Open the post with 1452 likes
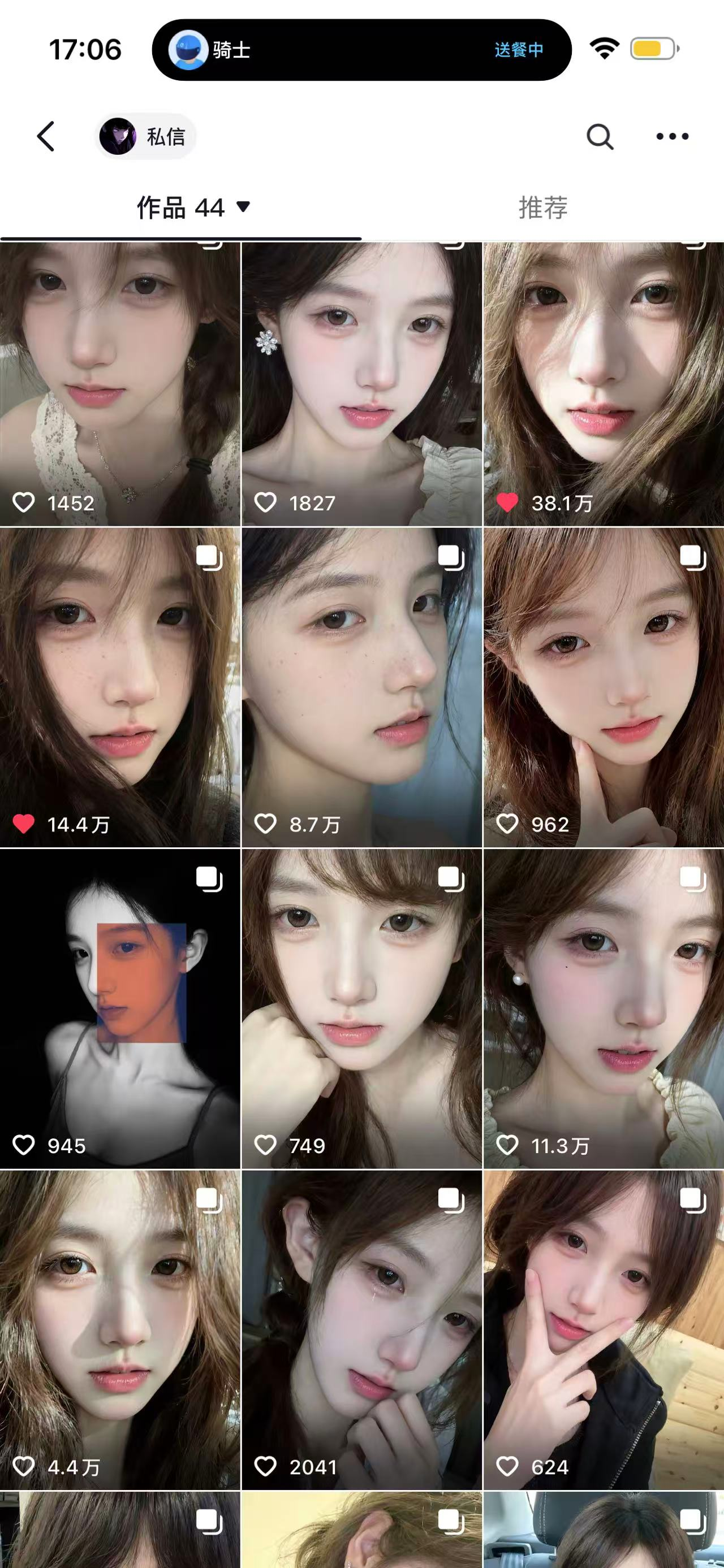 [x=120, y=383]
